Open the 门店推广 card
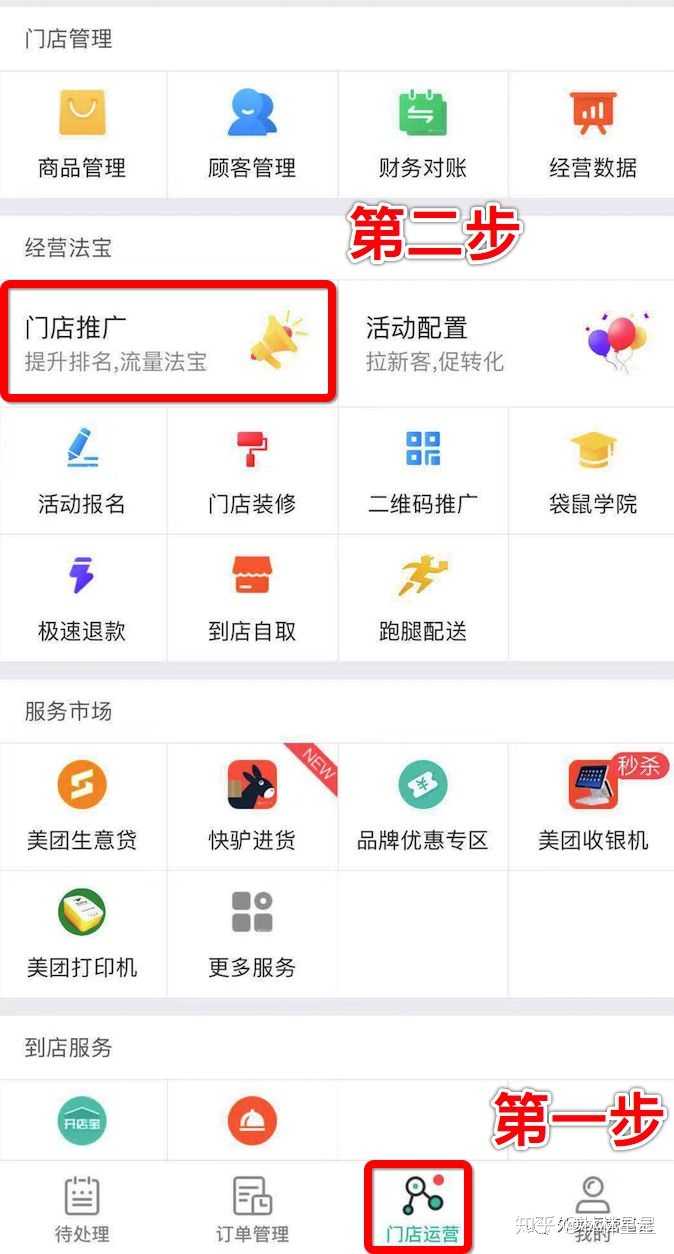This screenshot has height=1254, width=674. tap(167, 342)
